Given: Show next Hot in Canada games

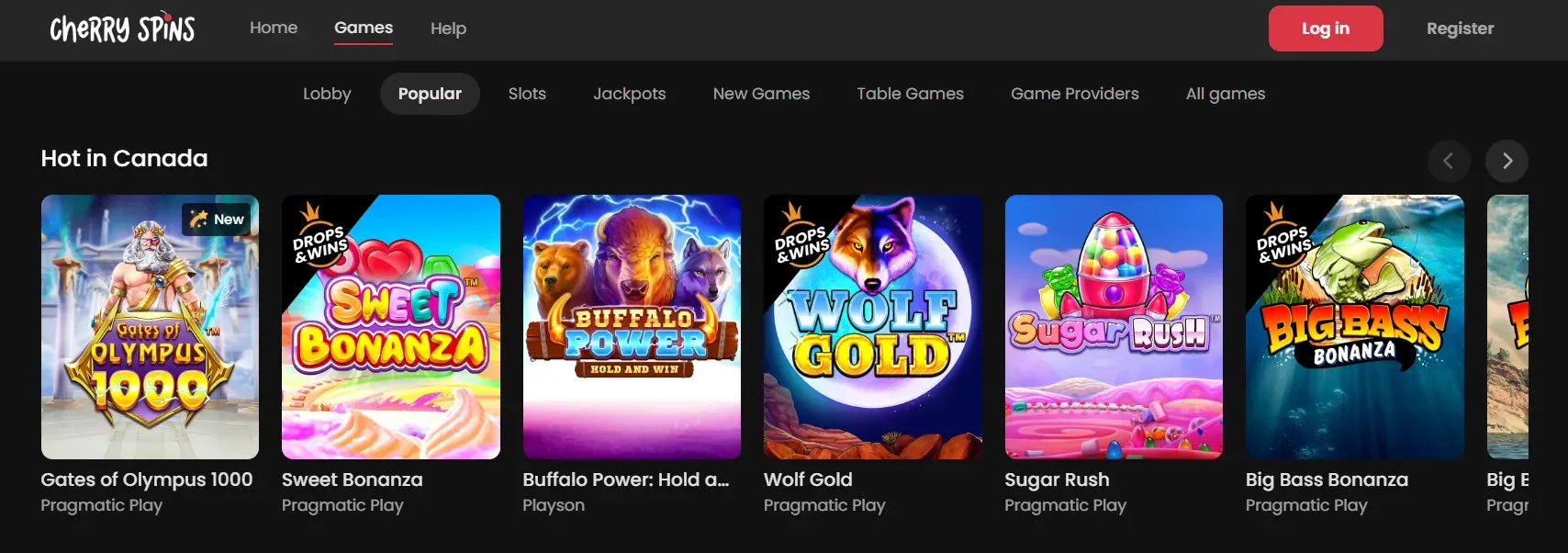Looking at the screenshot, I should point(1506,161).
